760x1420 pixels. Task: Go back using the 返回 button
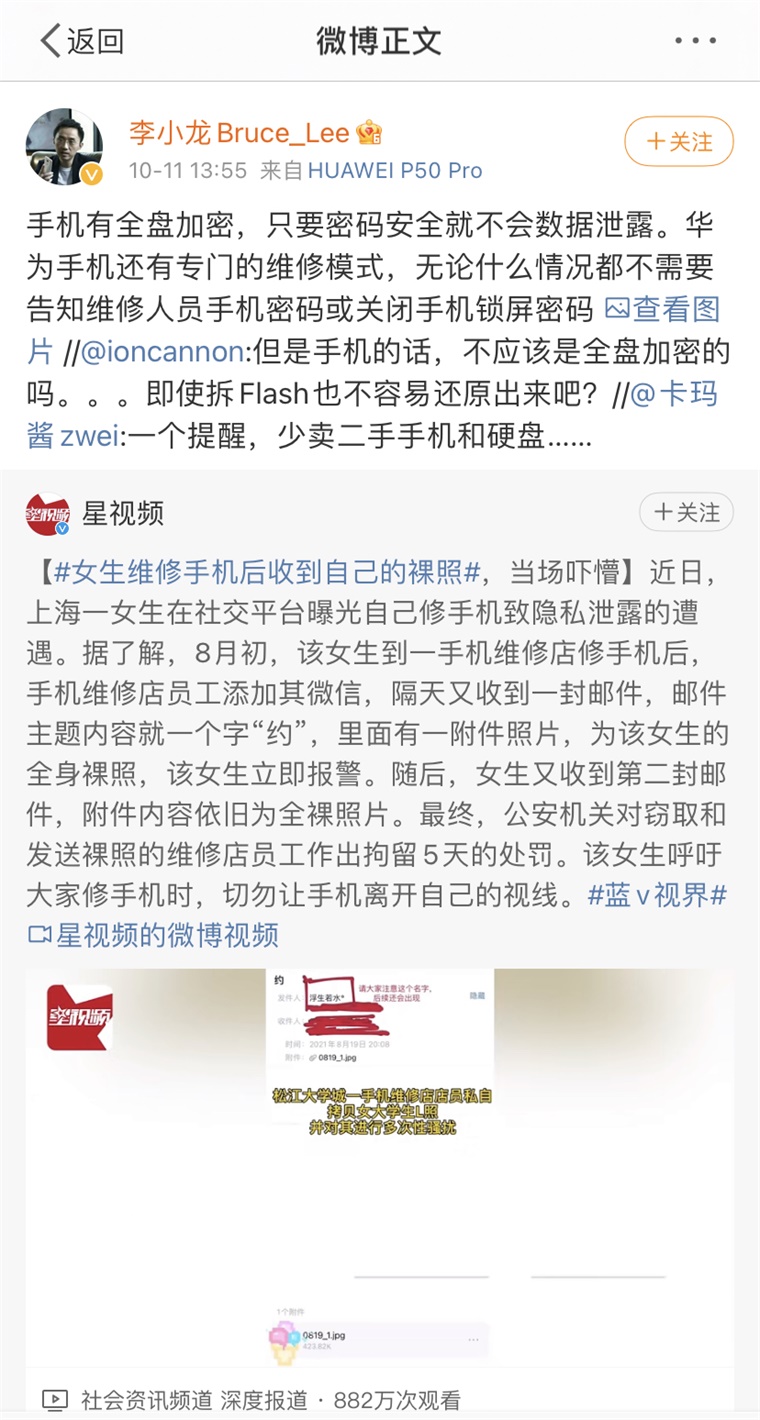click(82, 41)
